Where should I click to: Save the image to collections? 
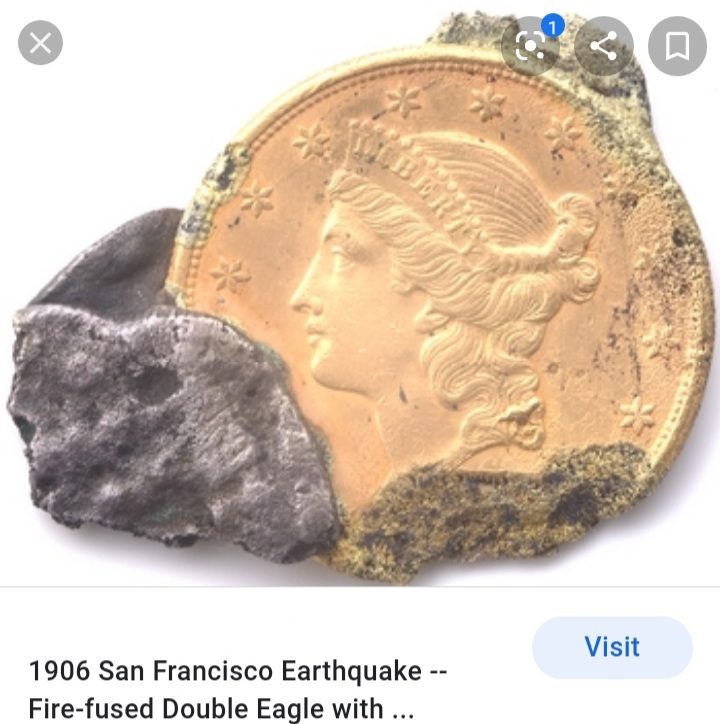(x=677, y=45)
